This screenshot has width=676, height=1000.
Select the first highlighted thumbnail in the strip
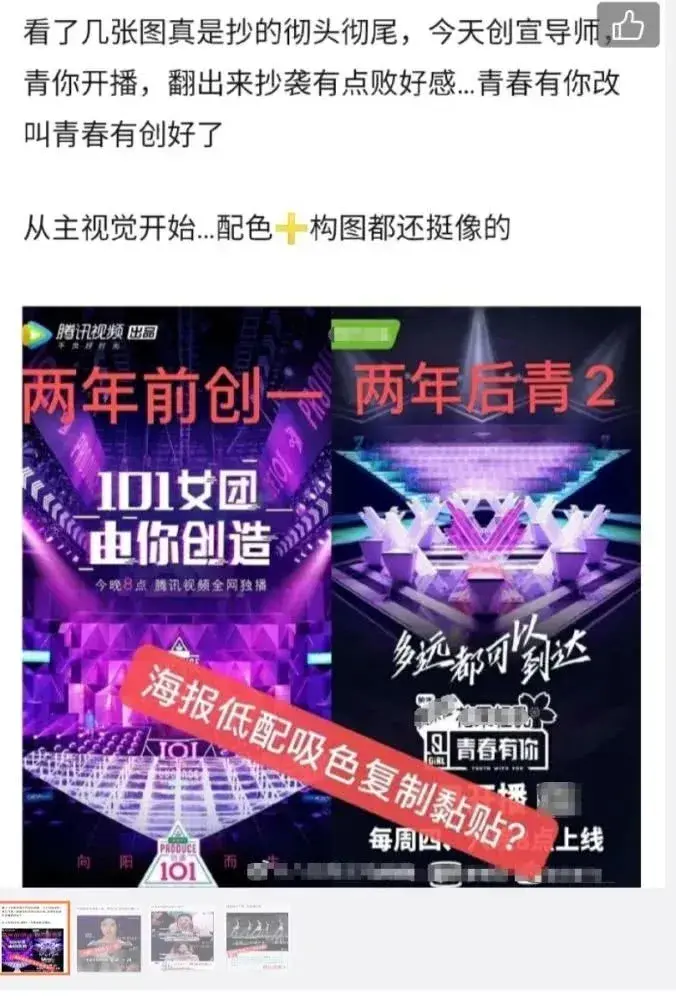coord(35,938)
